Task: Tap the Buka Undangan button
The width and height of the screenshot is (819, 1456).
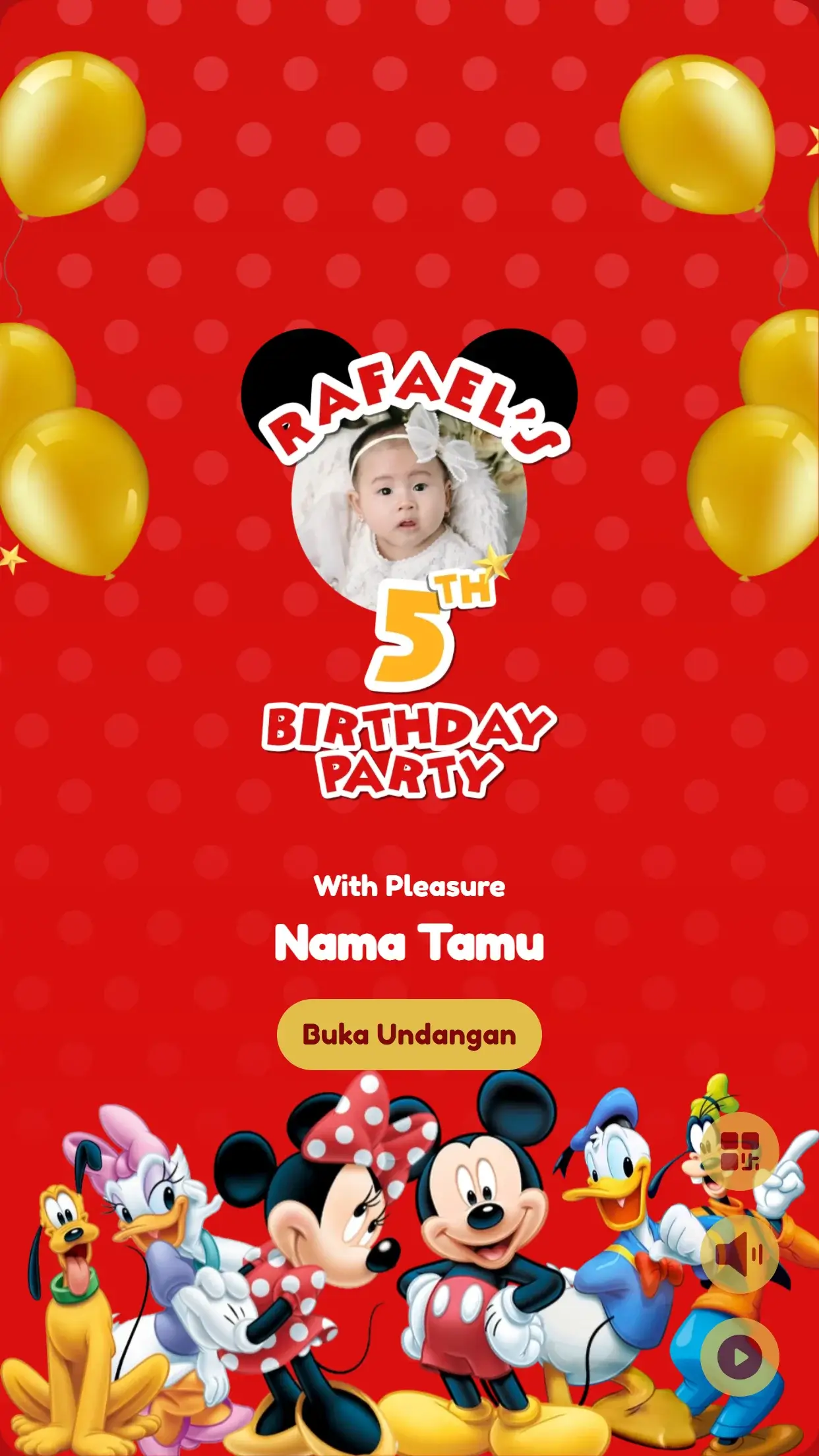Action: click(x=409, y=1035)
